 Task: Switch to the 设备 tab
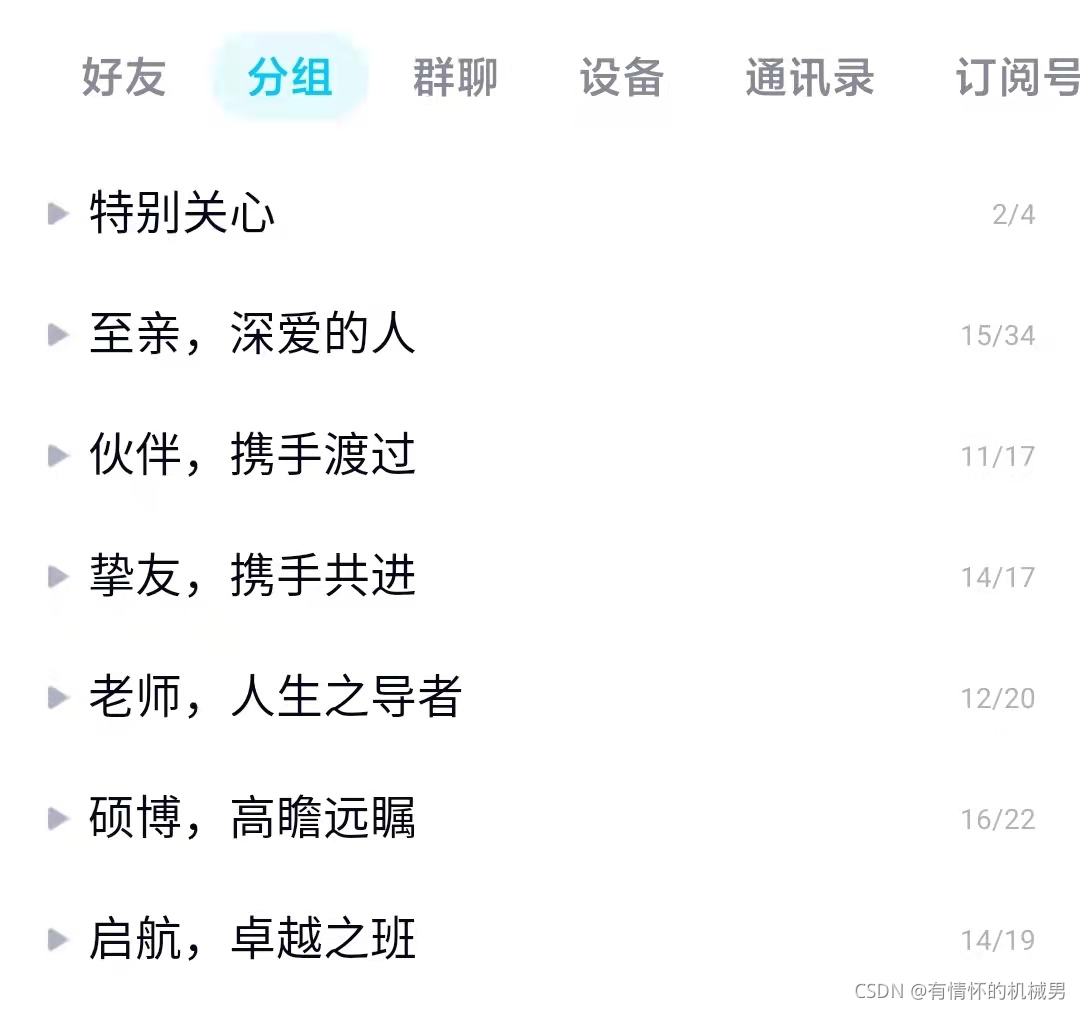621,78
